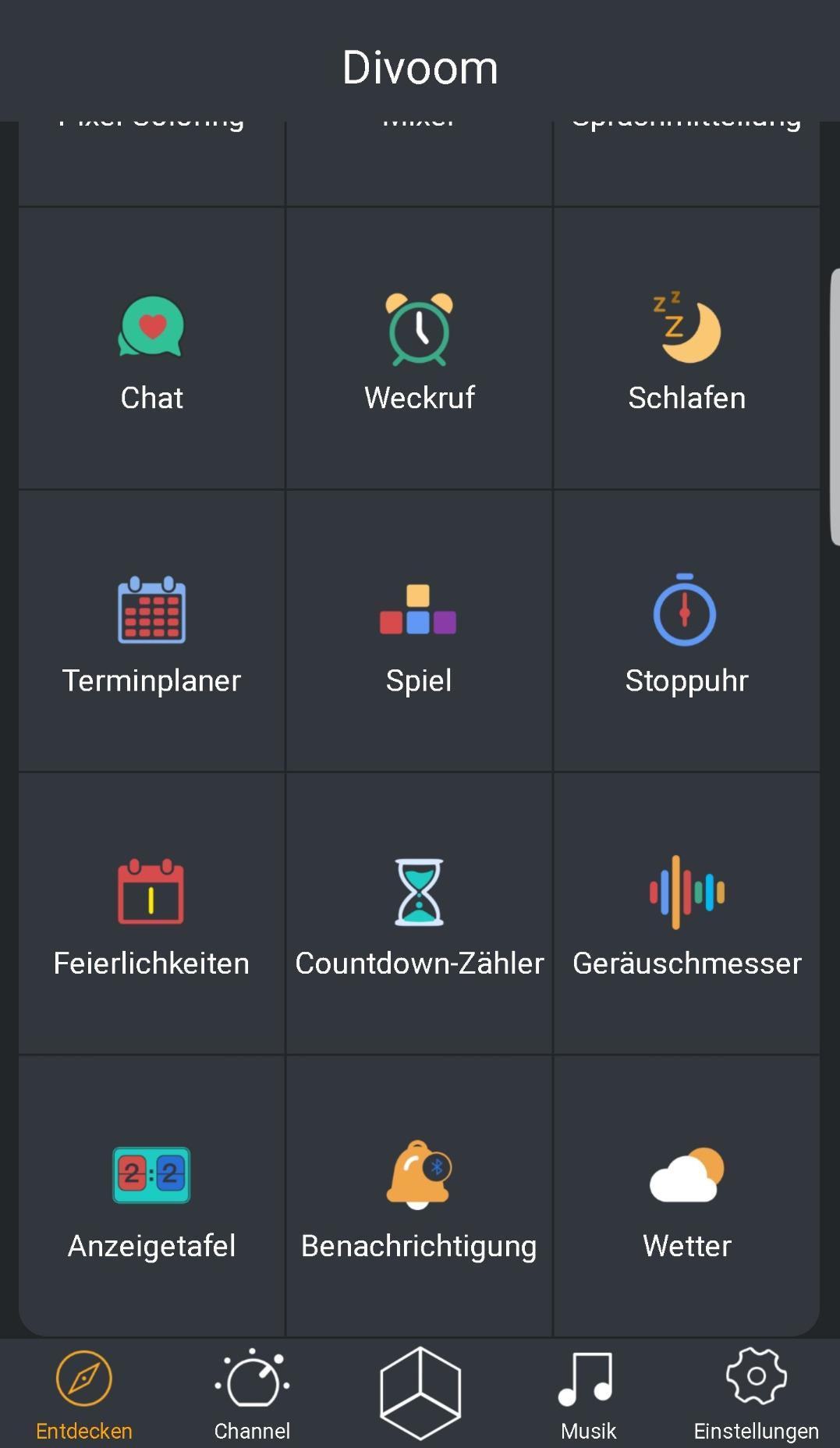The image size is (840, 1448).
Task: Open the partially visible Mixer feature
Action: tap(419, 140)
